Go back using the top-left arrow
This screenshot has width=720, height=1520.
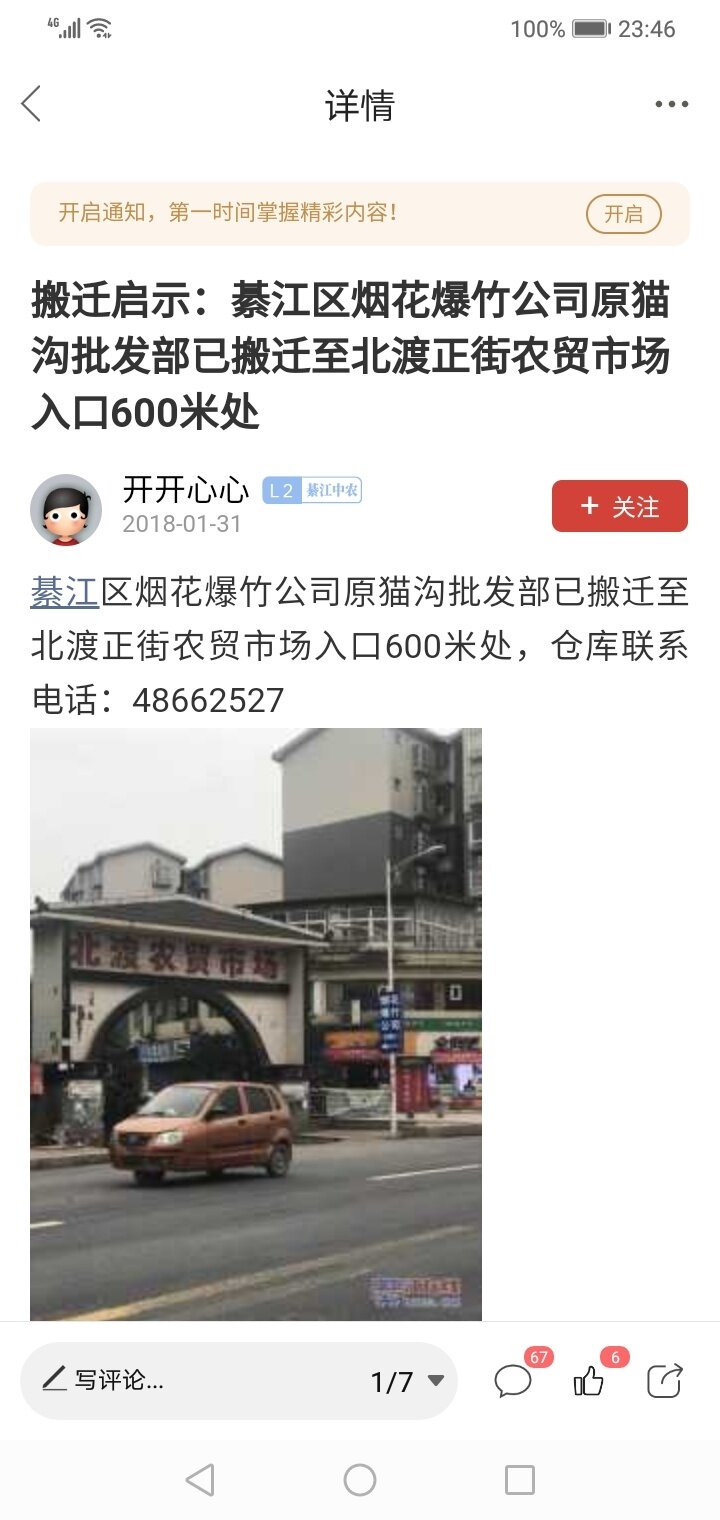coord(31,104)
